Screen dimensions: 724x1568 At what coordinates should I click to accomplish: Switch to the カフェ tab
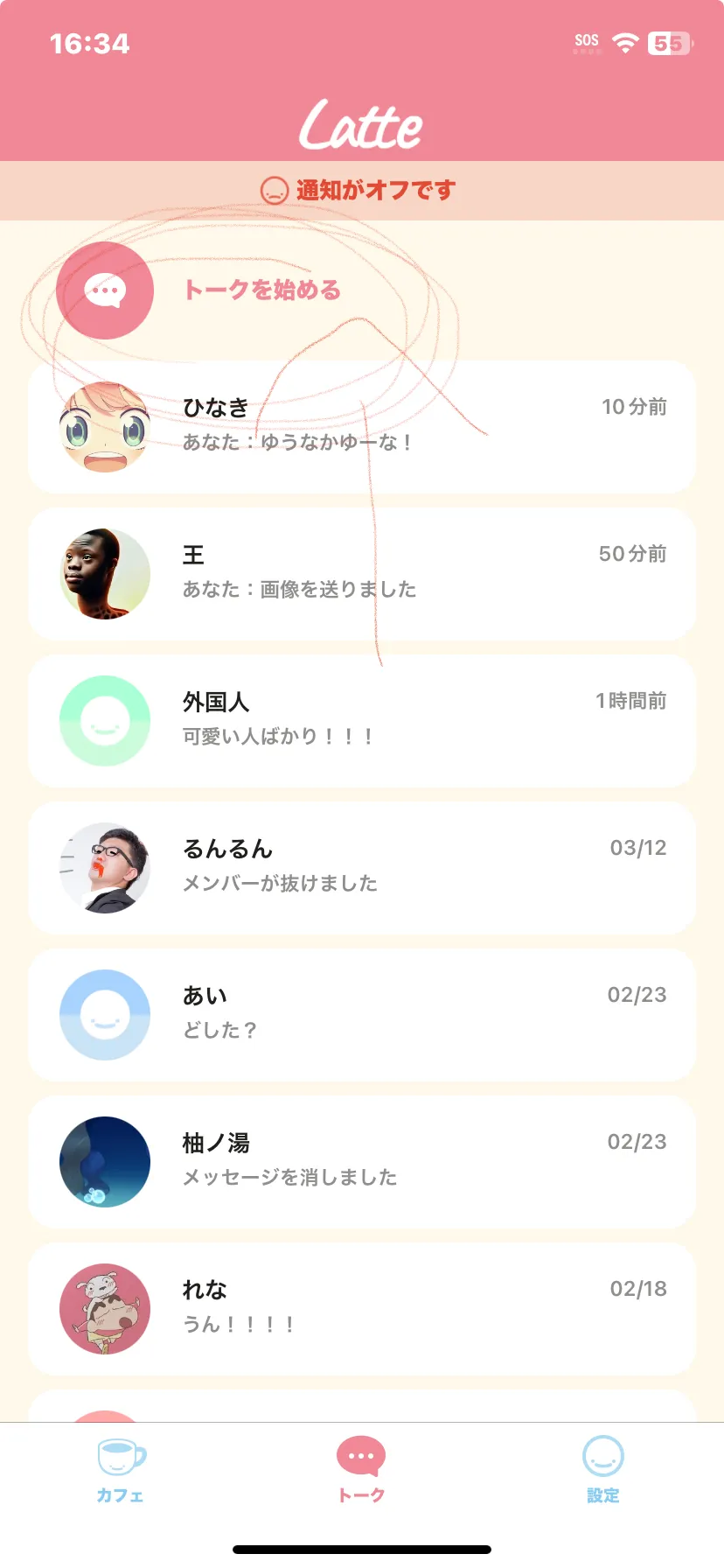(x=121, y=1470)
